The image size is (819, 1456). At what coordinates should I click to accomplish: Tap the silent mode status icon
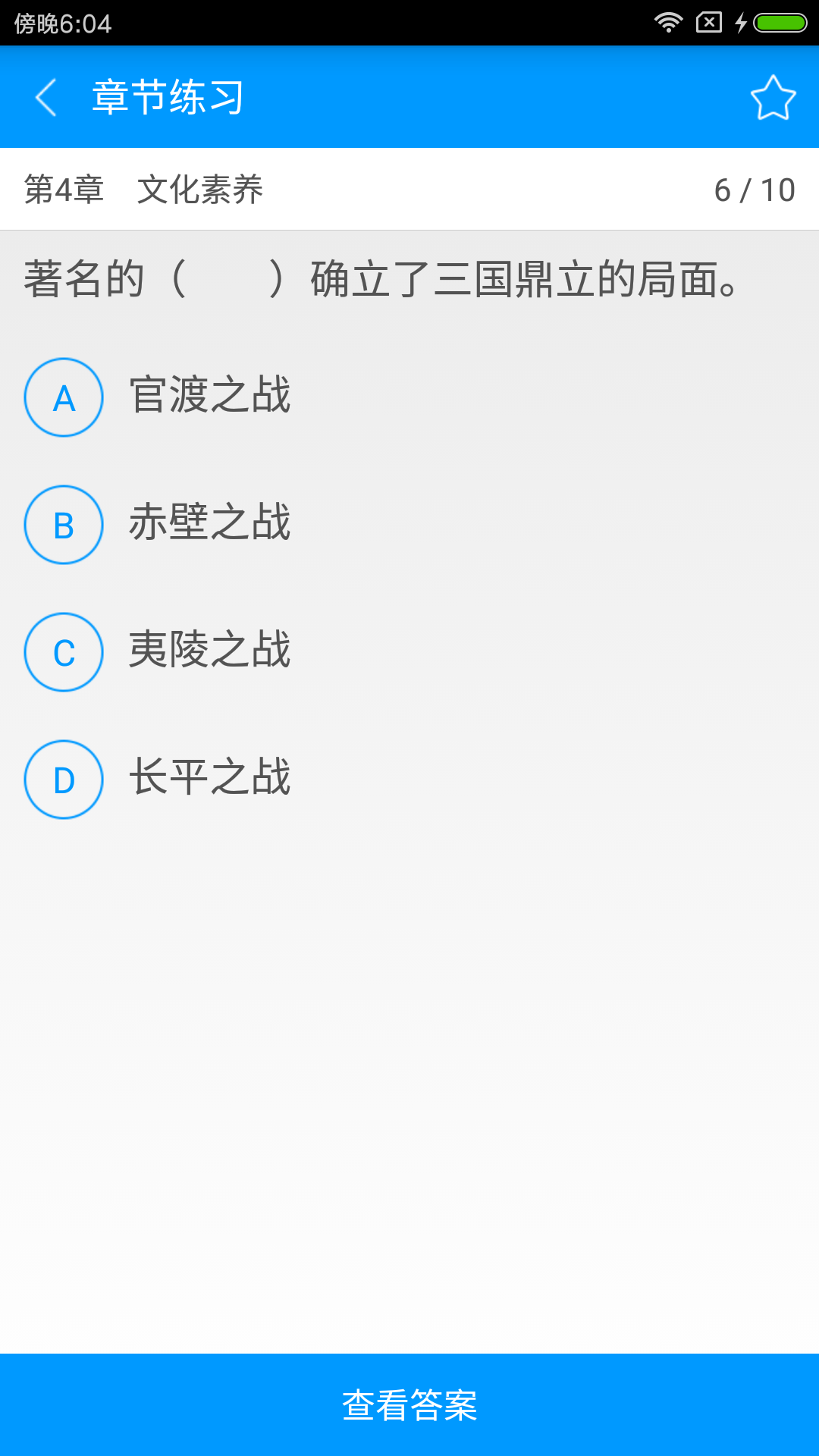708,22
